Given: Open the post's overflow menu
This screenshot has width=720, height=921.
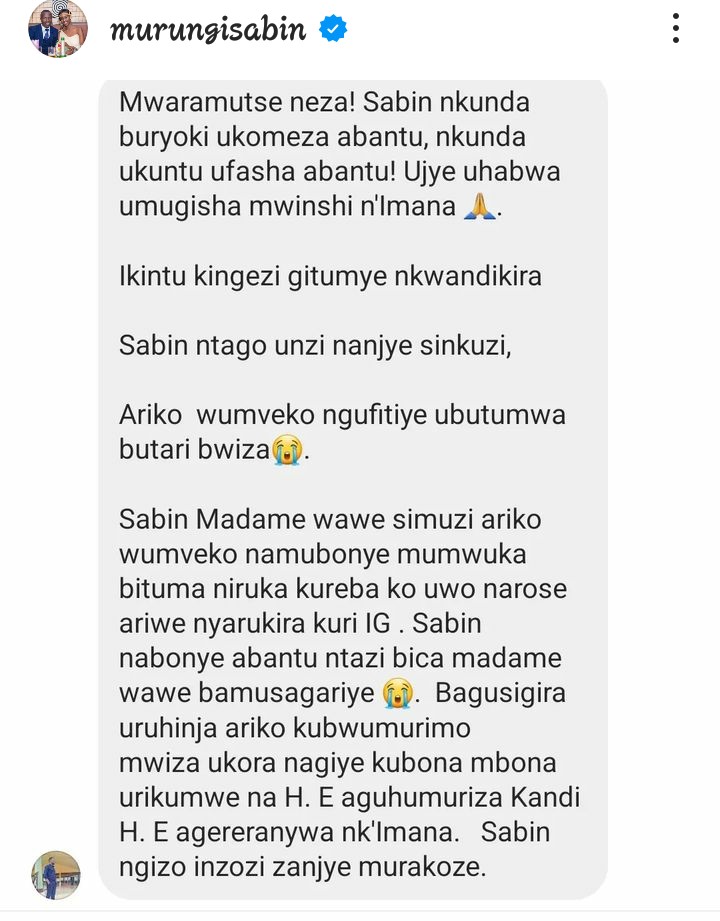Looking at the screenshot, I should (x=676, y=30).
